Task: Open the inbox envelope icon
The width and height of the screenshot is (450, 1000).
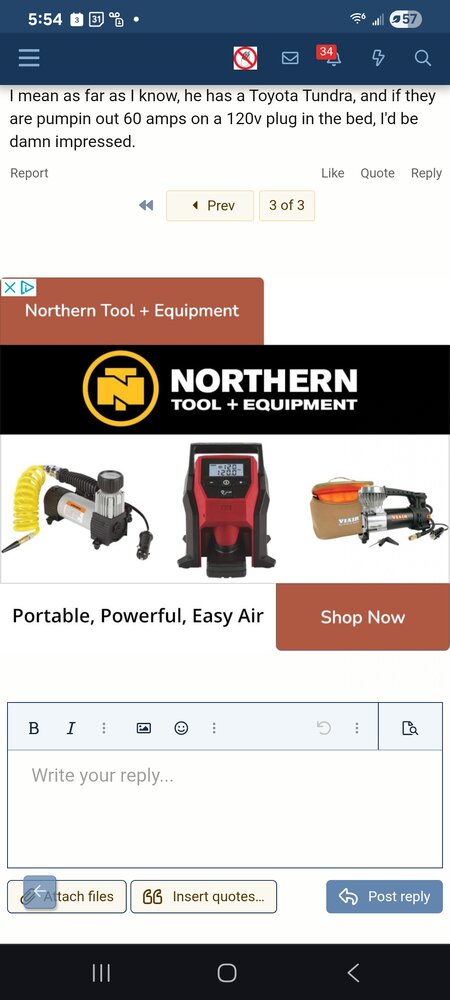Action: (x=290, y=58)
